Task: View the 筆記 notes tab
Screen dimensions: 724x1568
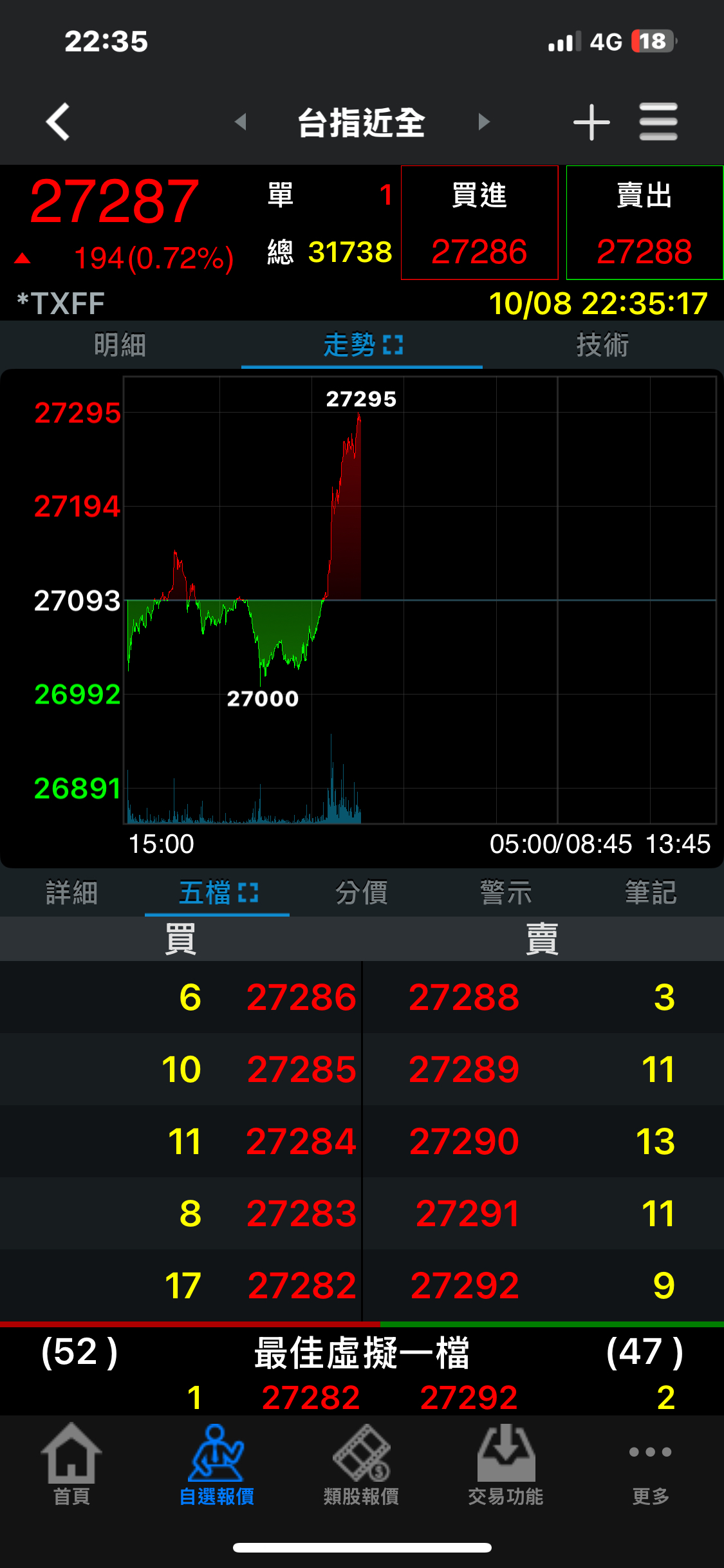Action: click(651, 893)
